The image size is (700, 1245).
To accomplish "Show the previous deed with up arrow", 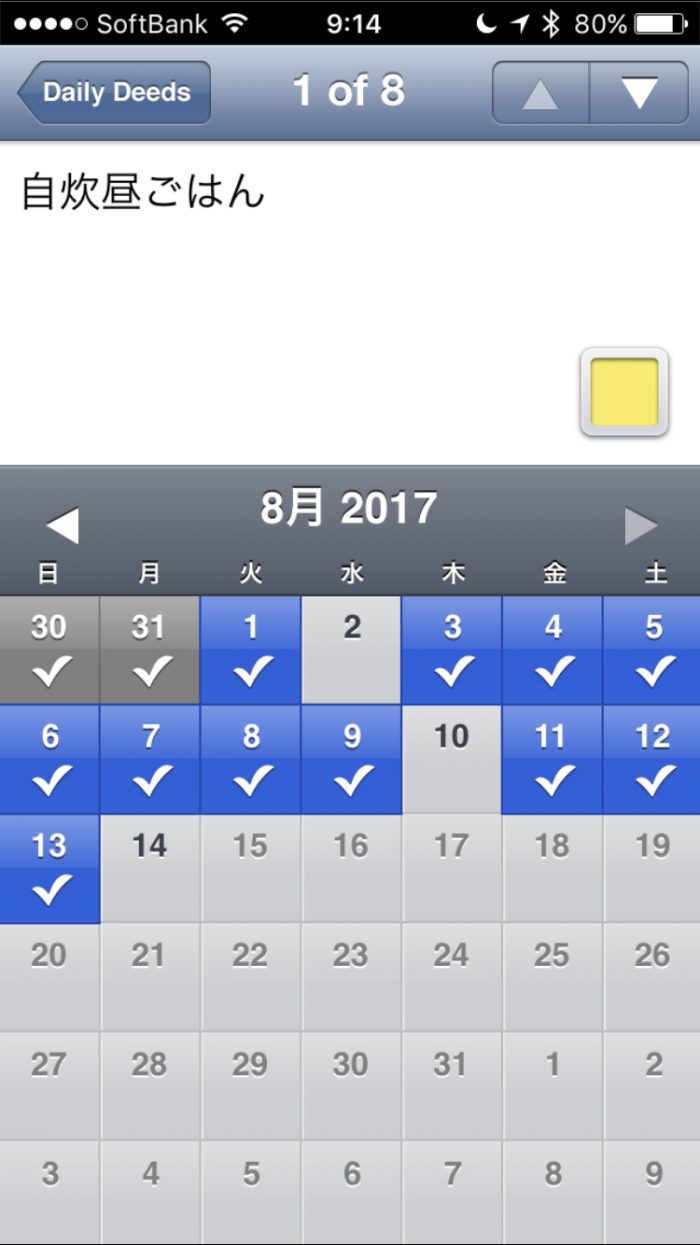I will 540,93.
